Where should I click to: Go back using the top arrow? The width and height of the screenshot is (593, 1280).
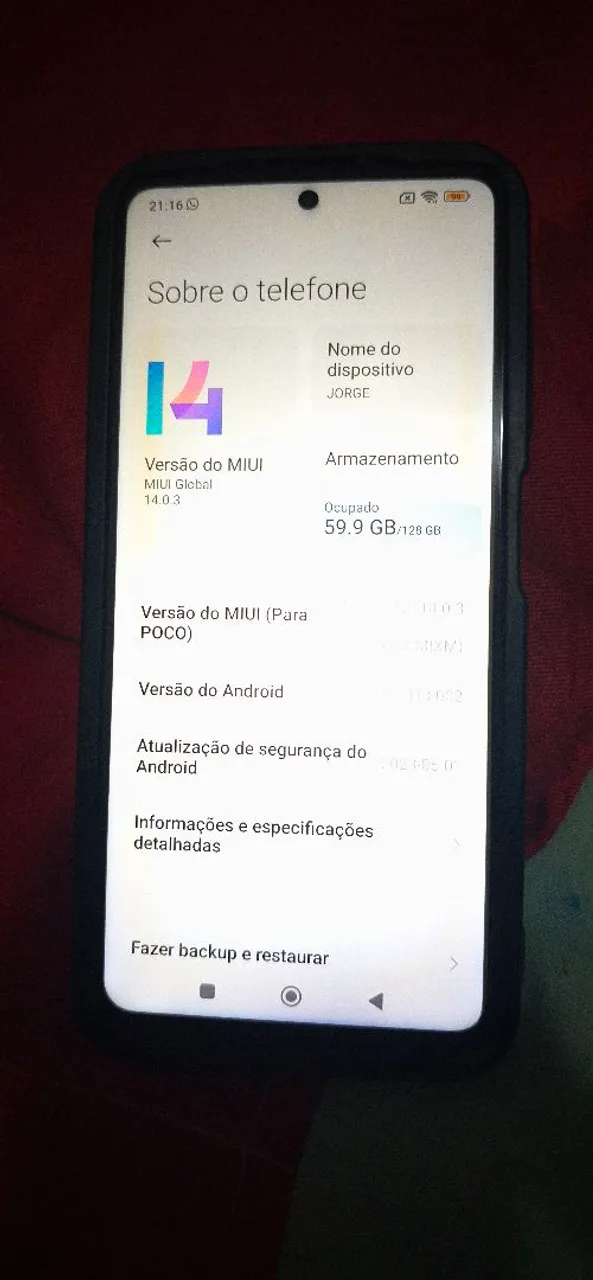[x=161, y=241]
